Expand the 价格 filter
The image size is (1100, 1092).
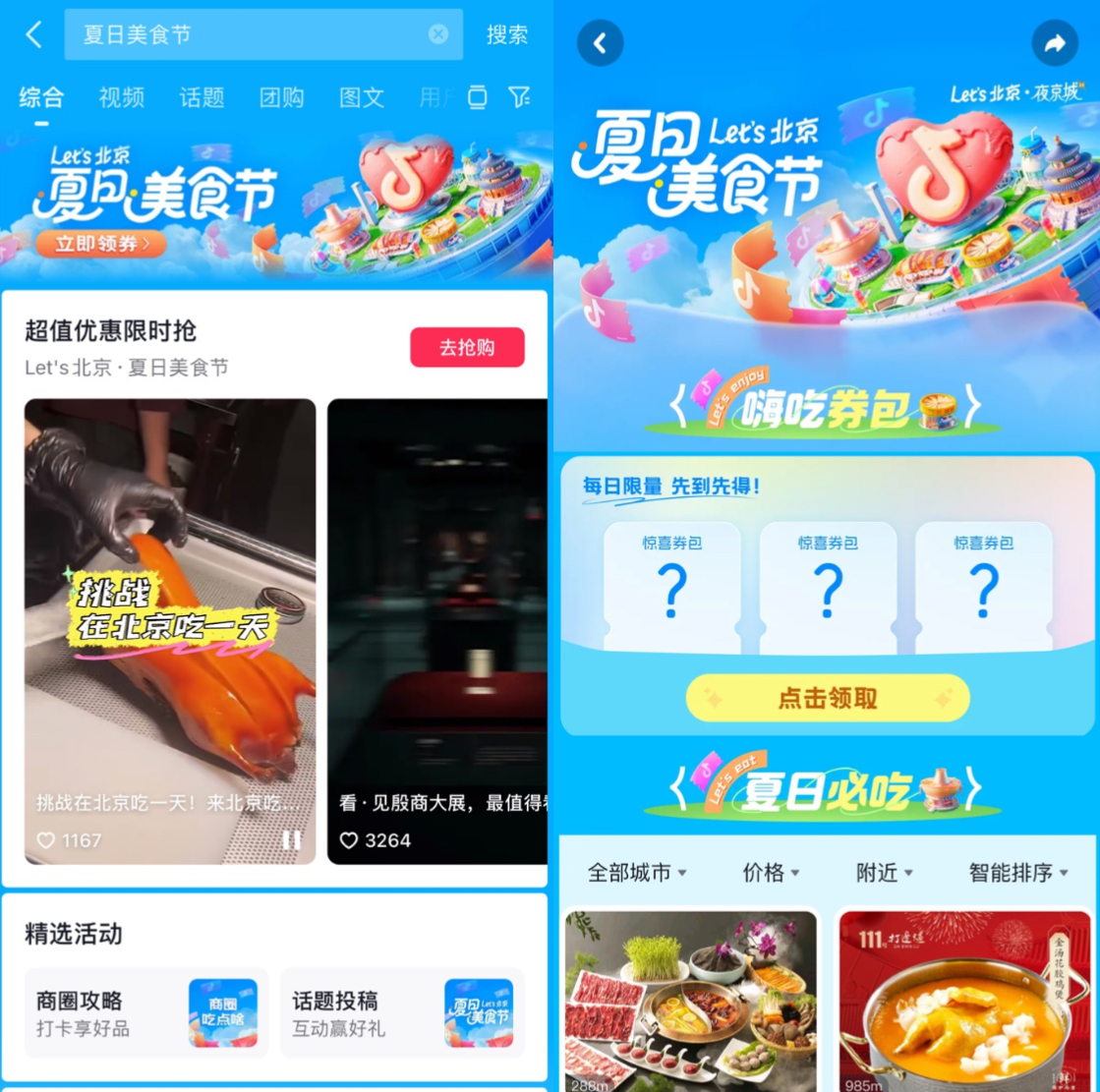tap(771, 872)
